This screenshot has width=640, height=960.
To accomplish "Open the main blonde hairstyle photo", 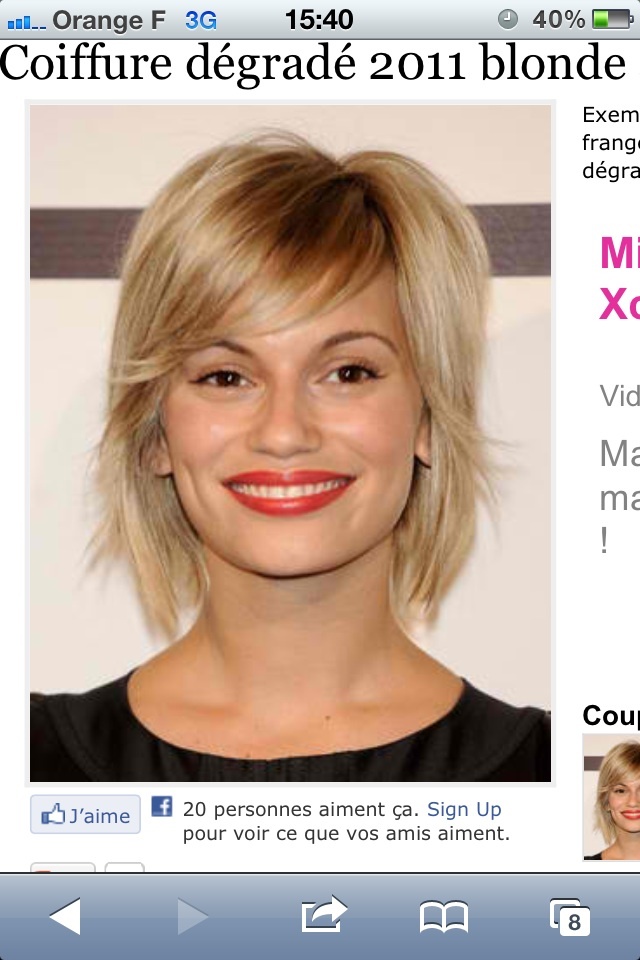I will tap(290, 443).
